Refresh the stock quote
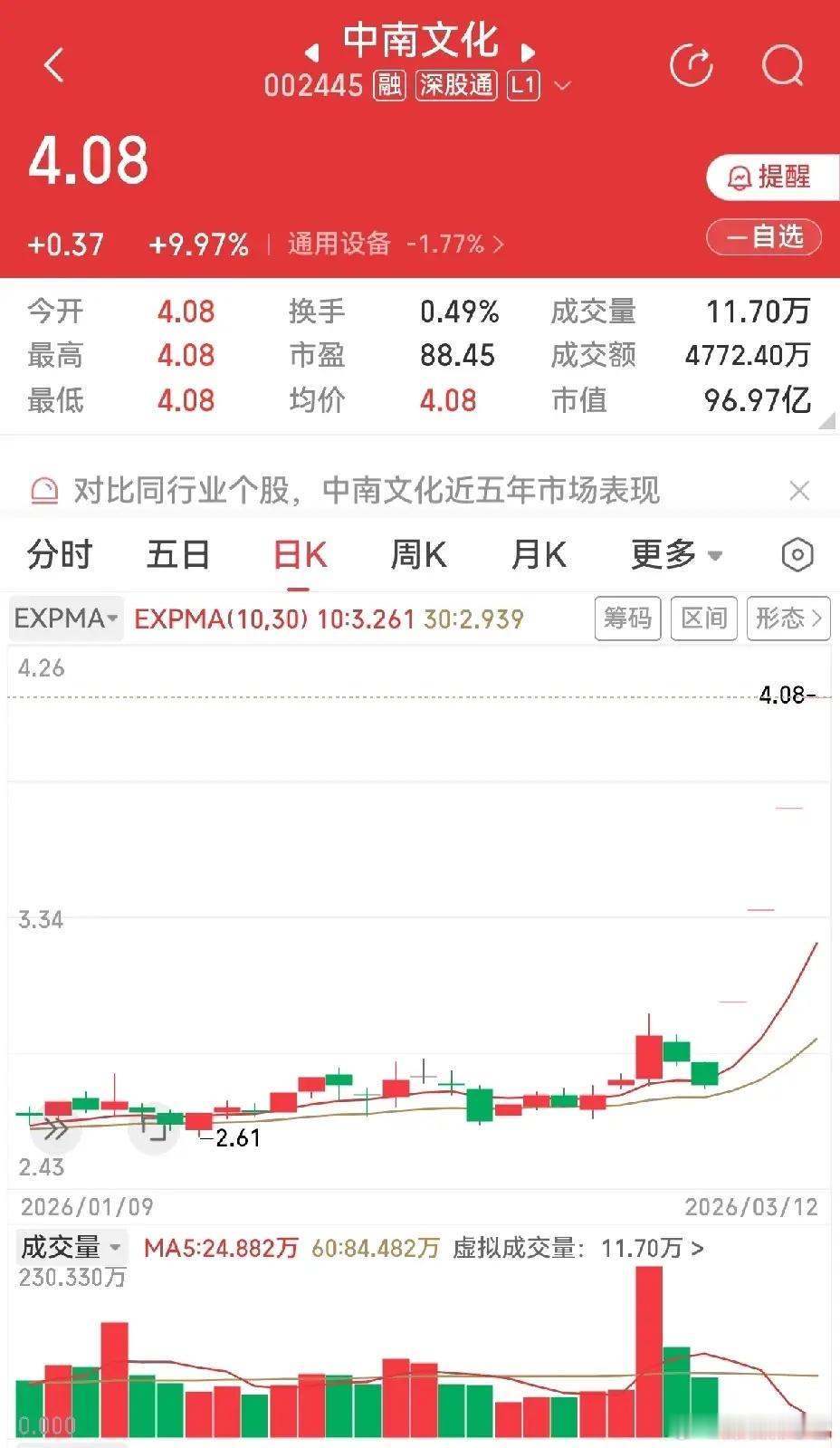Viewport: 840px width, 1448px height. point(692,65)
